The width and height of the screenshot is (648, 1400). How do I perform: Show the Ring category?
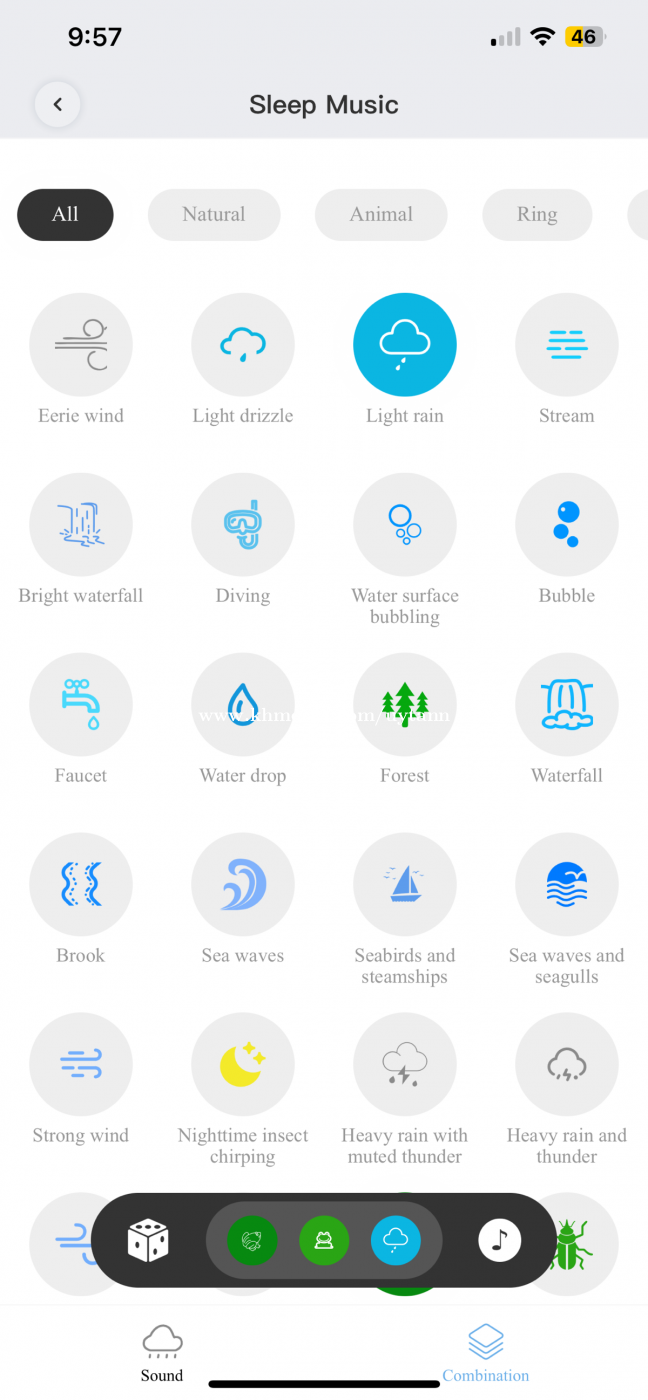537,214
